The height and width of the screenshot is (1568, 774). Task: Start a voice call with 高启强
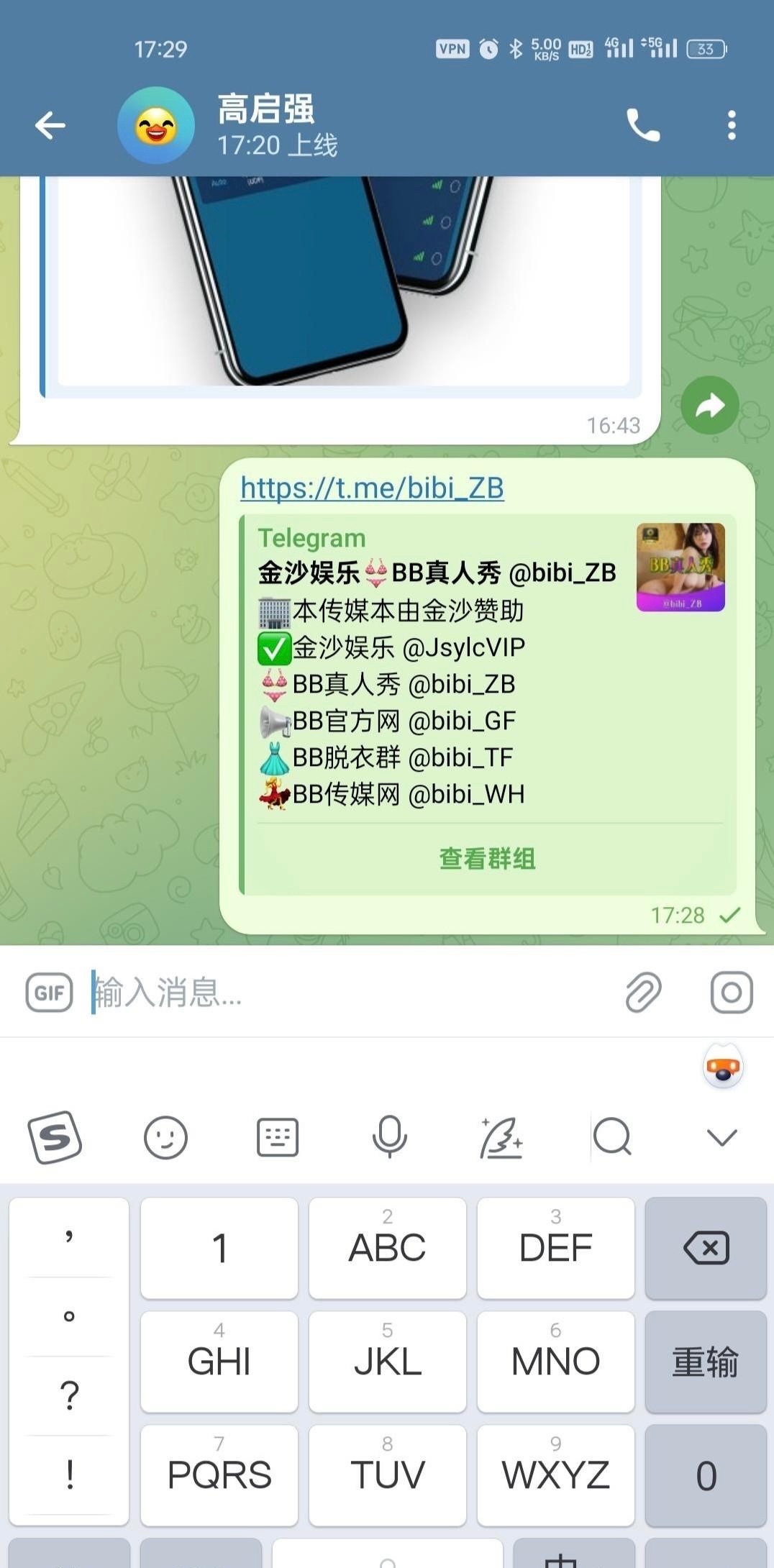click(642, 126)
